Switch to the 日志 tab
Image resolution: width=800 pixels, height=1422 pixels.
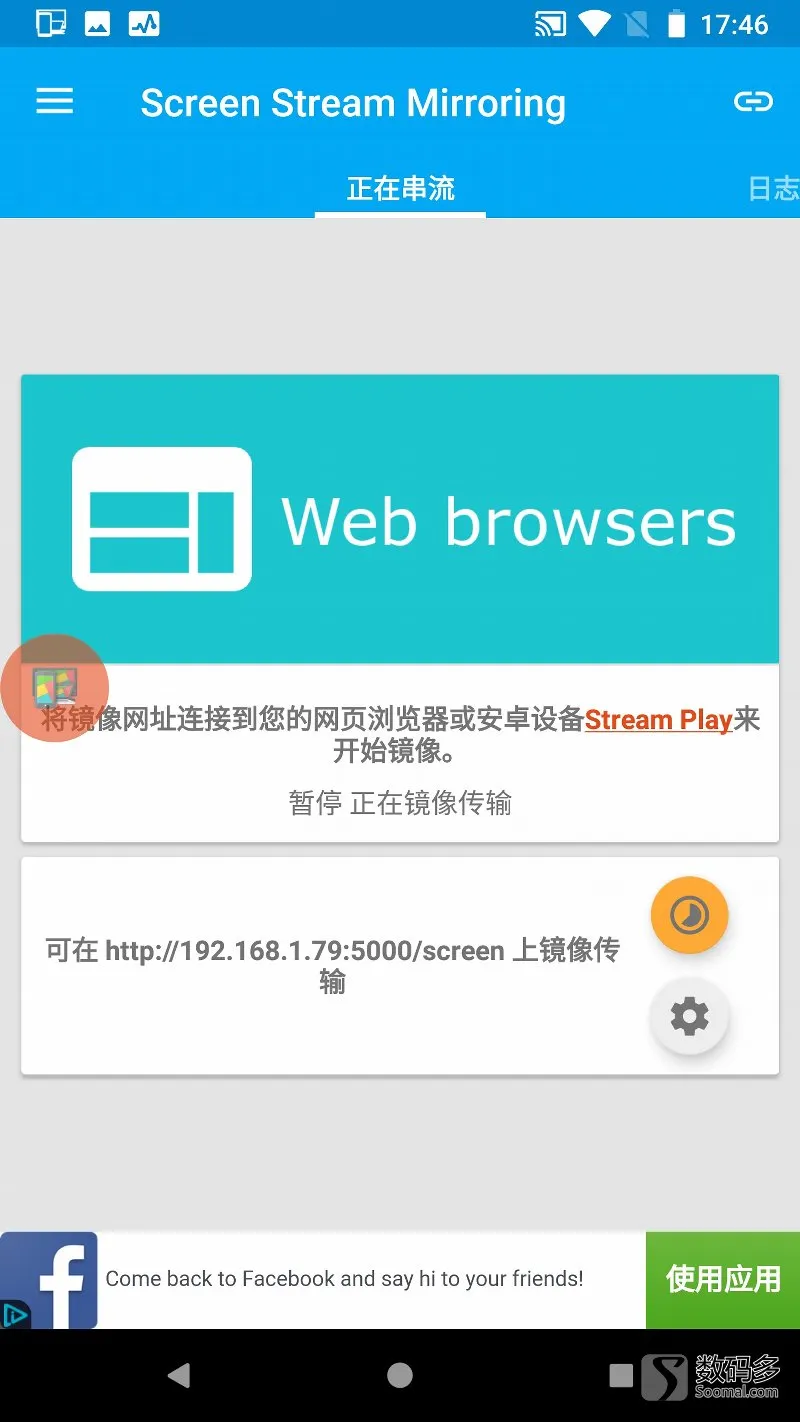(773, 189)
